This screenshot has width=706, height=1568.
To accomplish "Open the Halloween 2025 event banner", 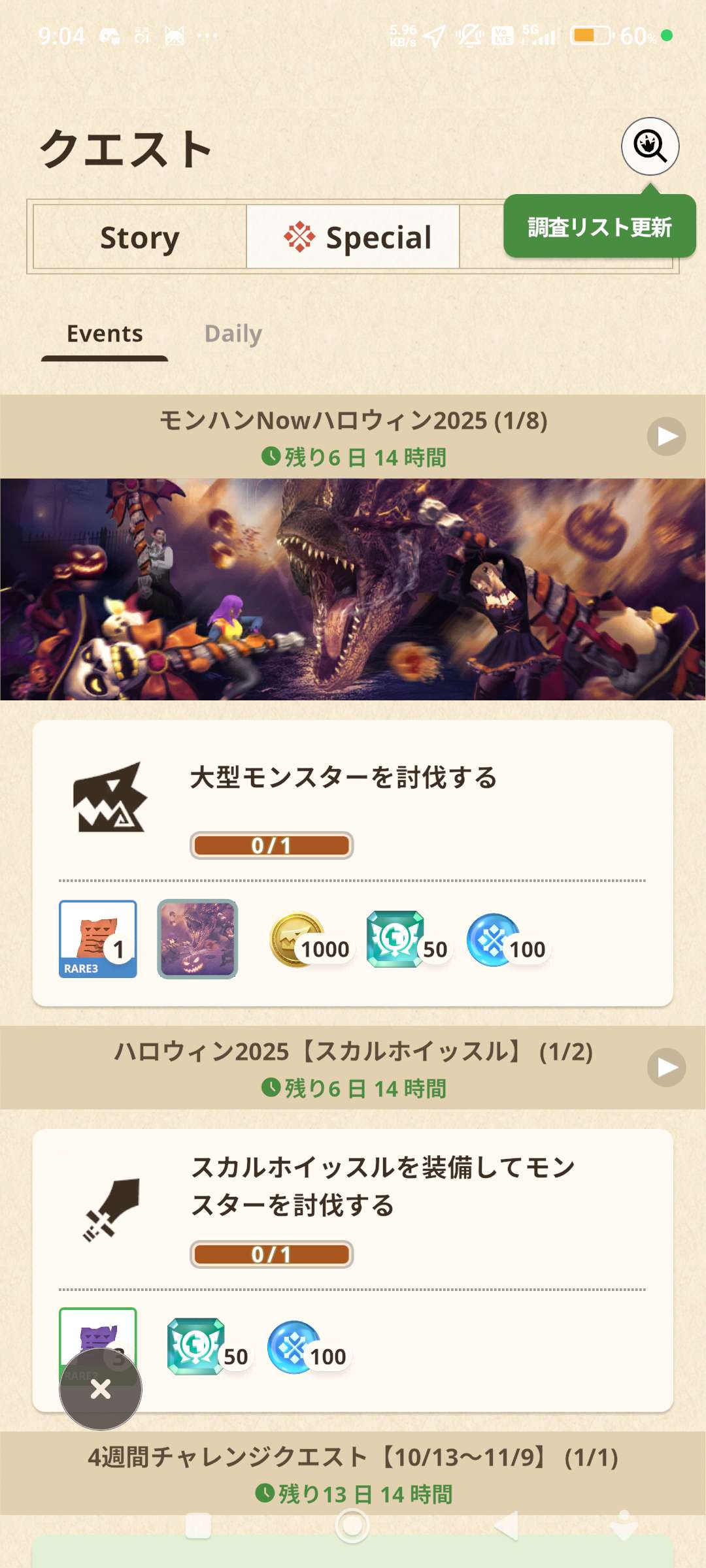I will click(353, 589).
